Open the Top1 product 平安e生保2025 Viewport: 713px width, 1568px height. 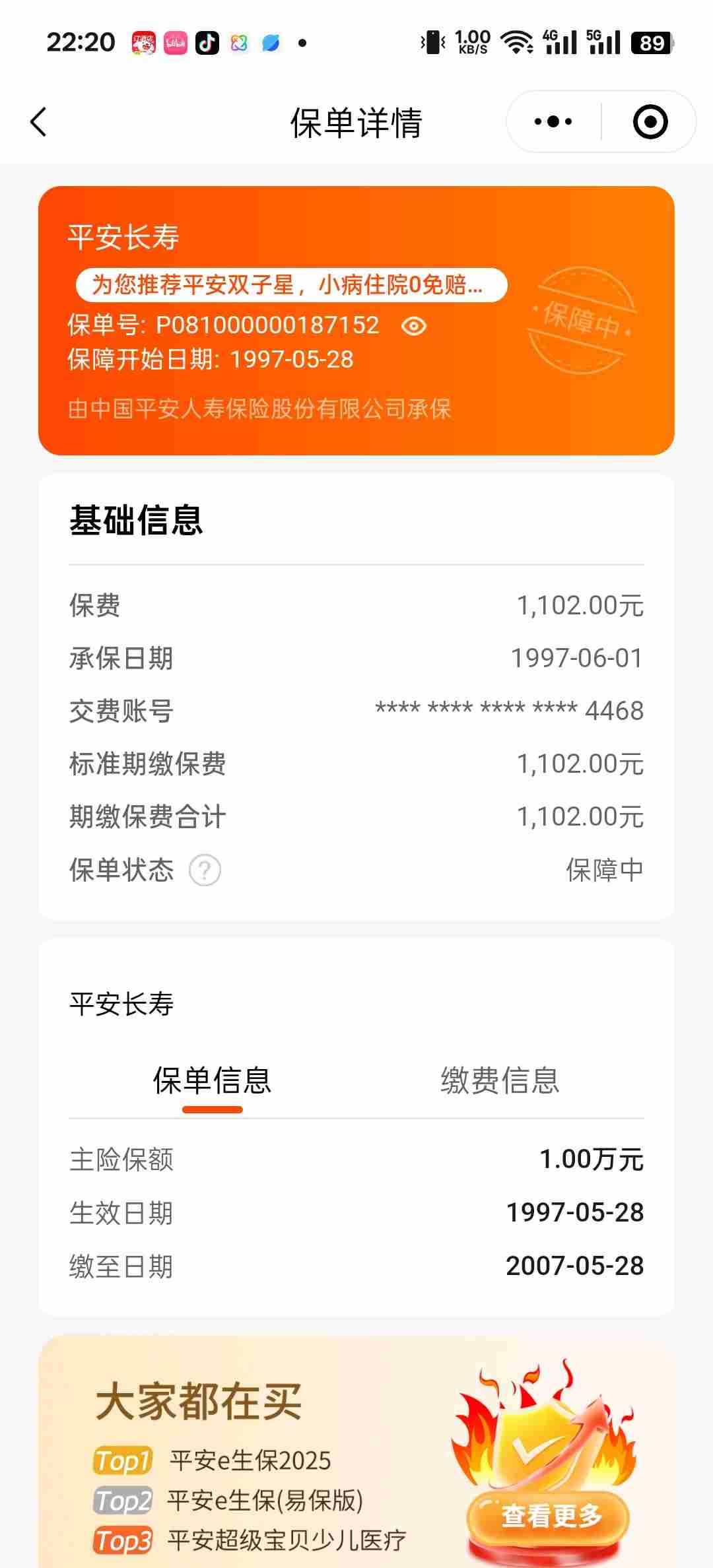click(x=250, y=1460)
